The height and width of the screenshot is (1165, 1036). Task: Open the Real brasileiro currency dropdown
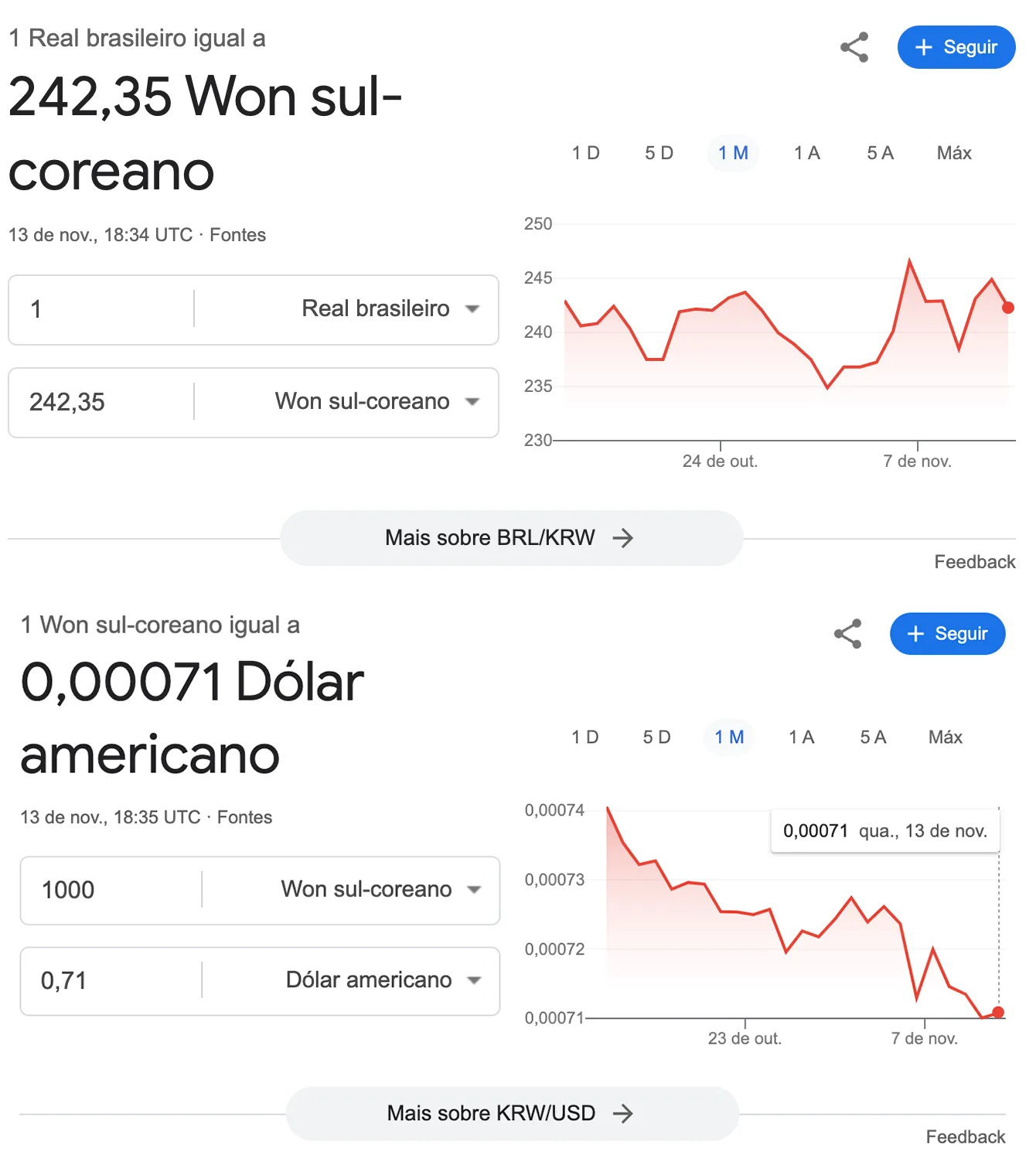390,309
